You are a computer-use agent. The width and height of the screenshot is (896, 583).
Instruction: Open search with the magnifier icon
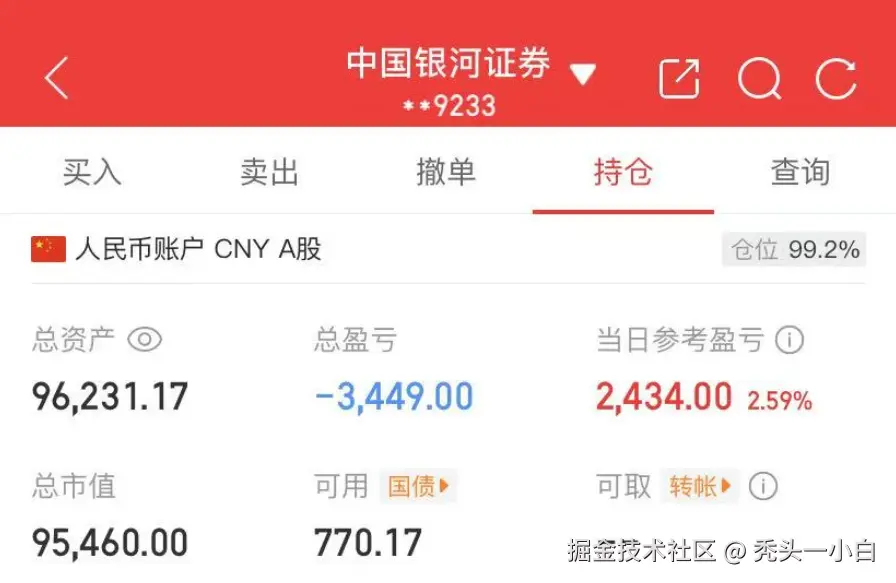click(759, 78)
